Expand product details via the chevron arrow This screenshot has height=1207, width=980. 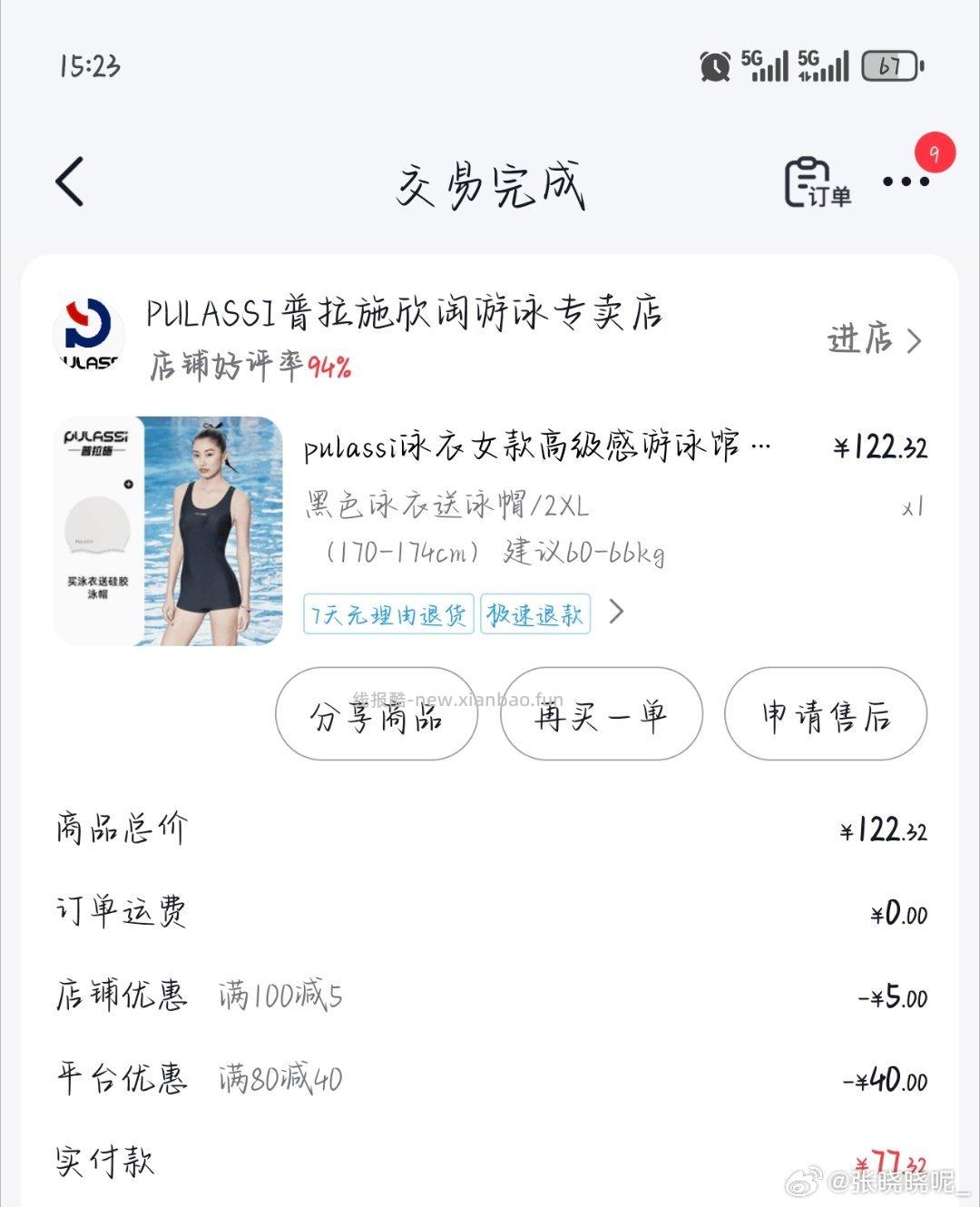617,613
